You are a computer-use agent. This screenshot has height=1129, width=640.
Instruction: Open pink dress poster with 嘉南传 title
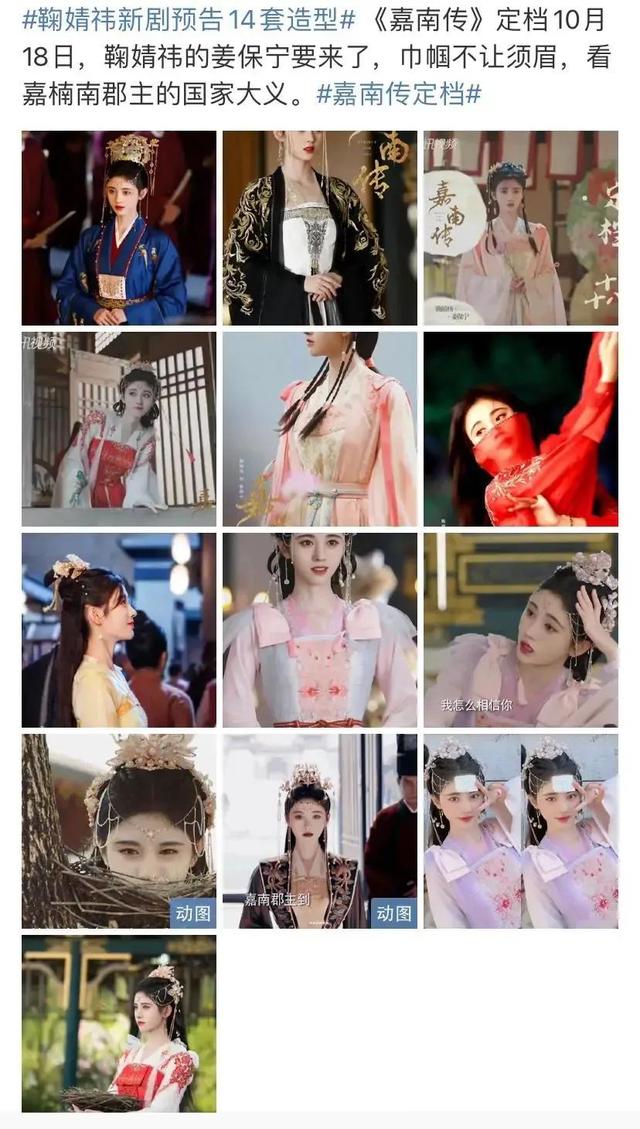[520, 227]
